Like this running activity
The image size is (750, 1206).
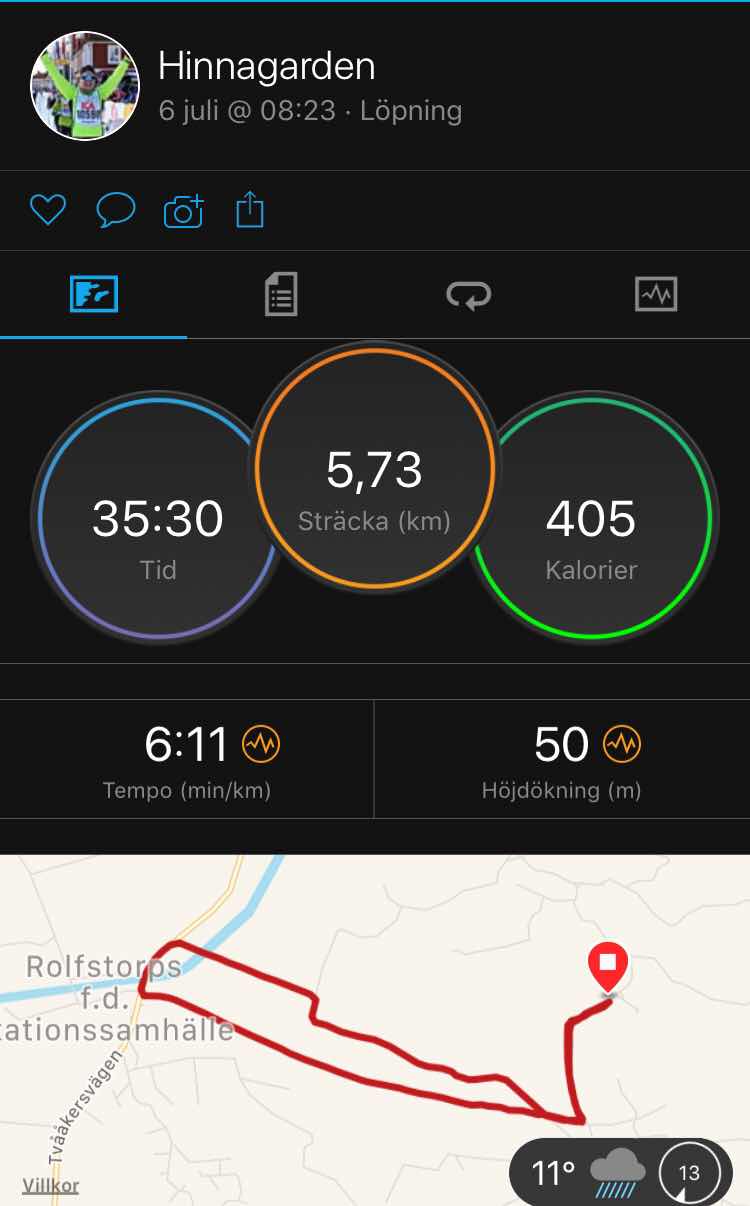(47, 210)
